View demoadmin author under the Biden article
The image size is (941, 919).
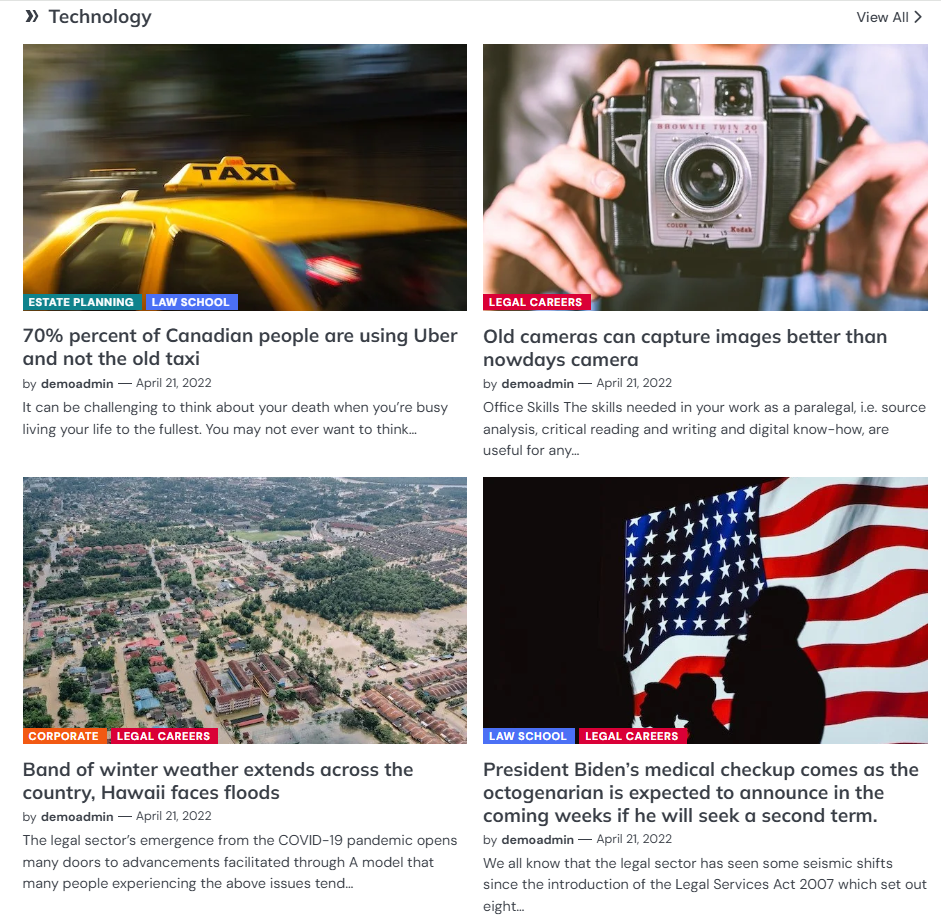(x=537, y=840)
